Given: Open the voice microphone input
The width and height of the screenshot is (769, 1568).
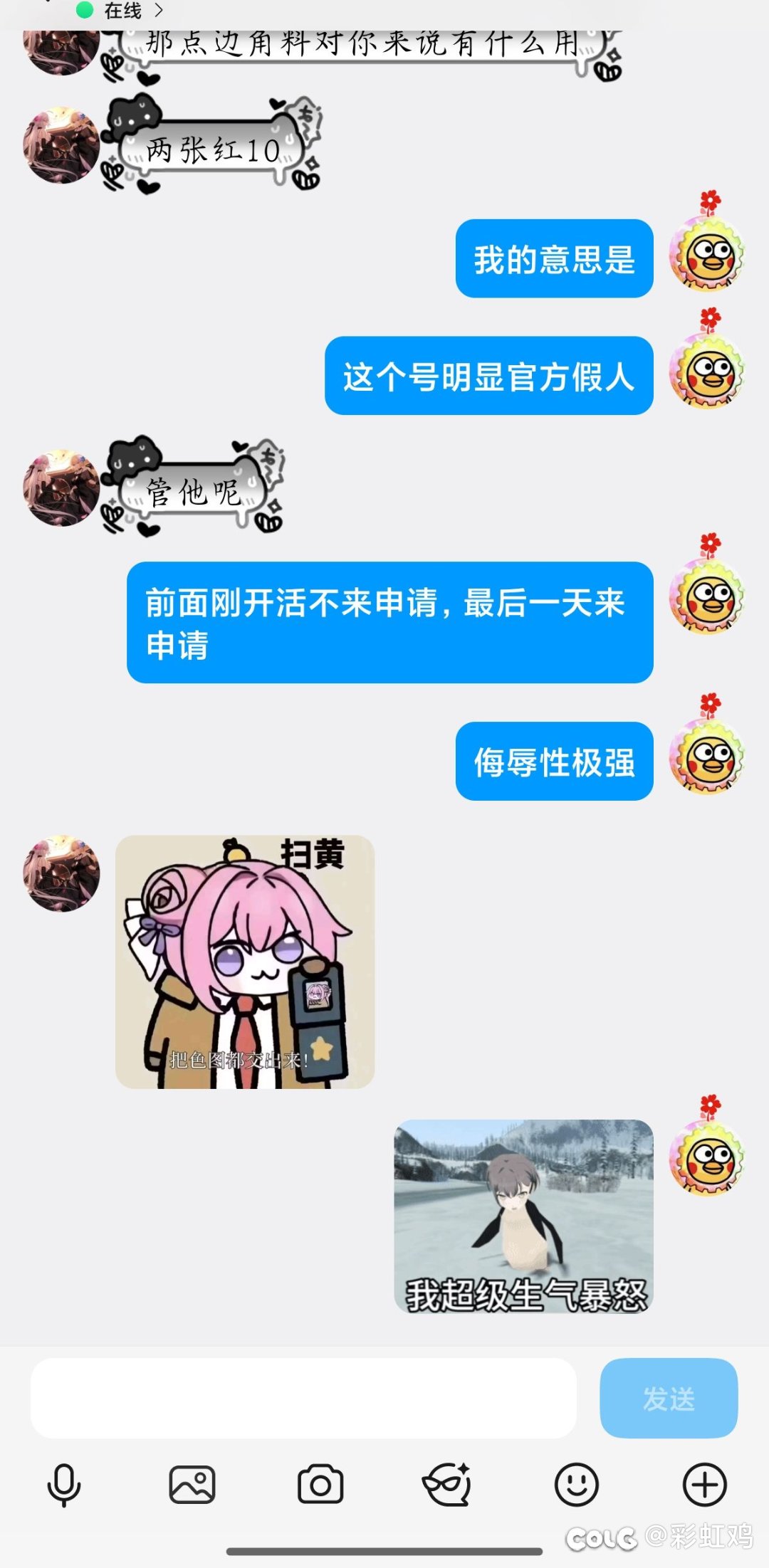Looking at the screenshot, I should (x=63, y=1485).
